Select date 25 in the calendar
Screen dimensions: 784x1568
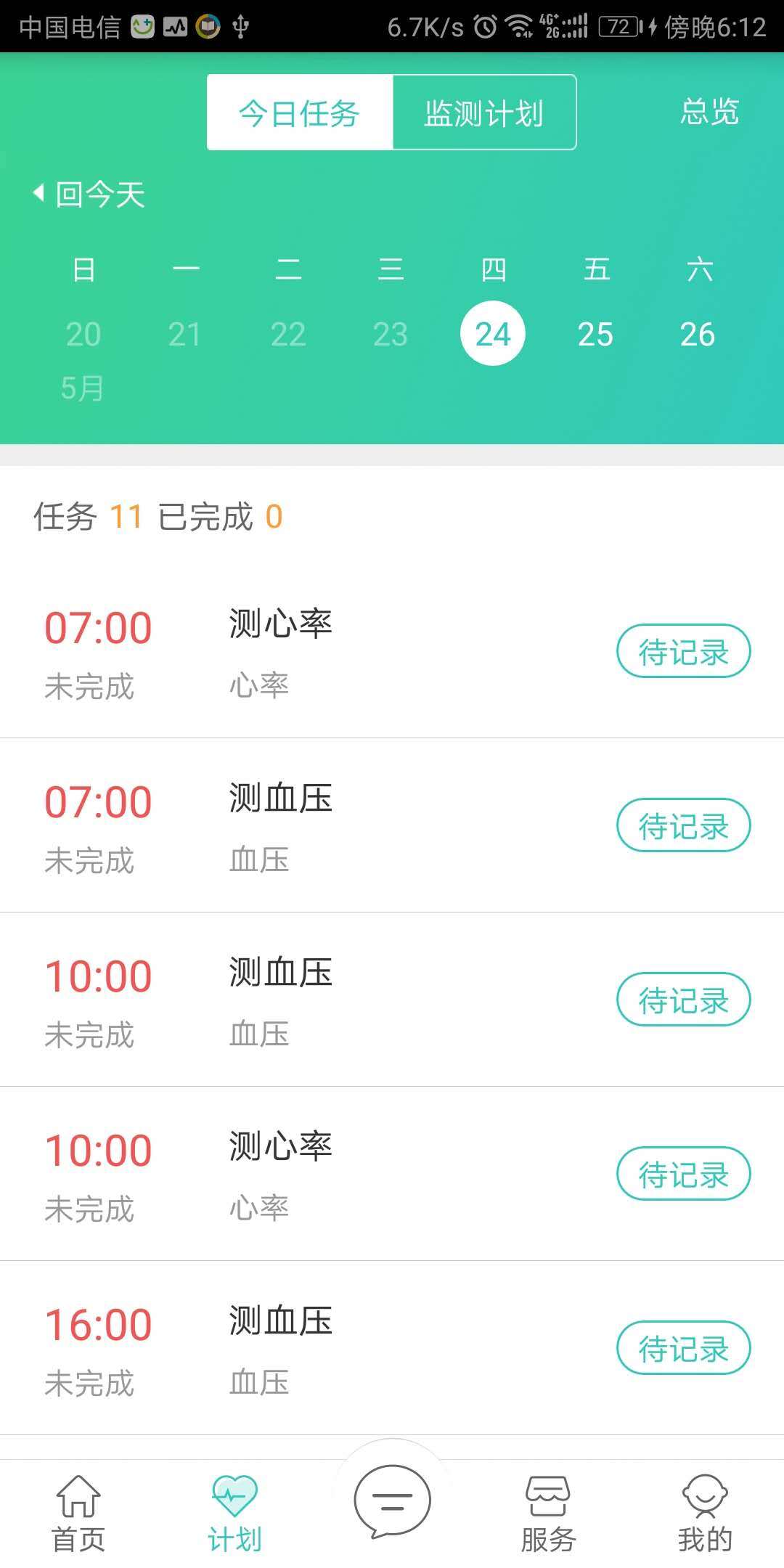[x=595, y=334]
